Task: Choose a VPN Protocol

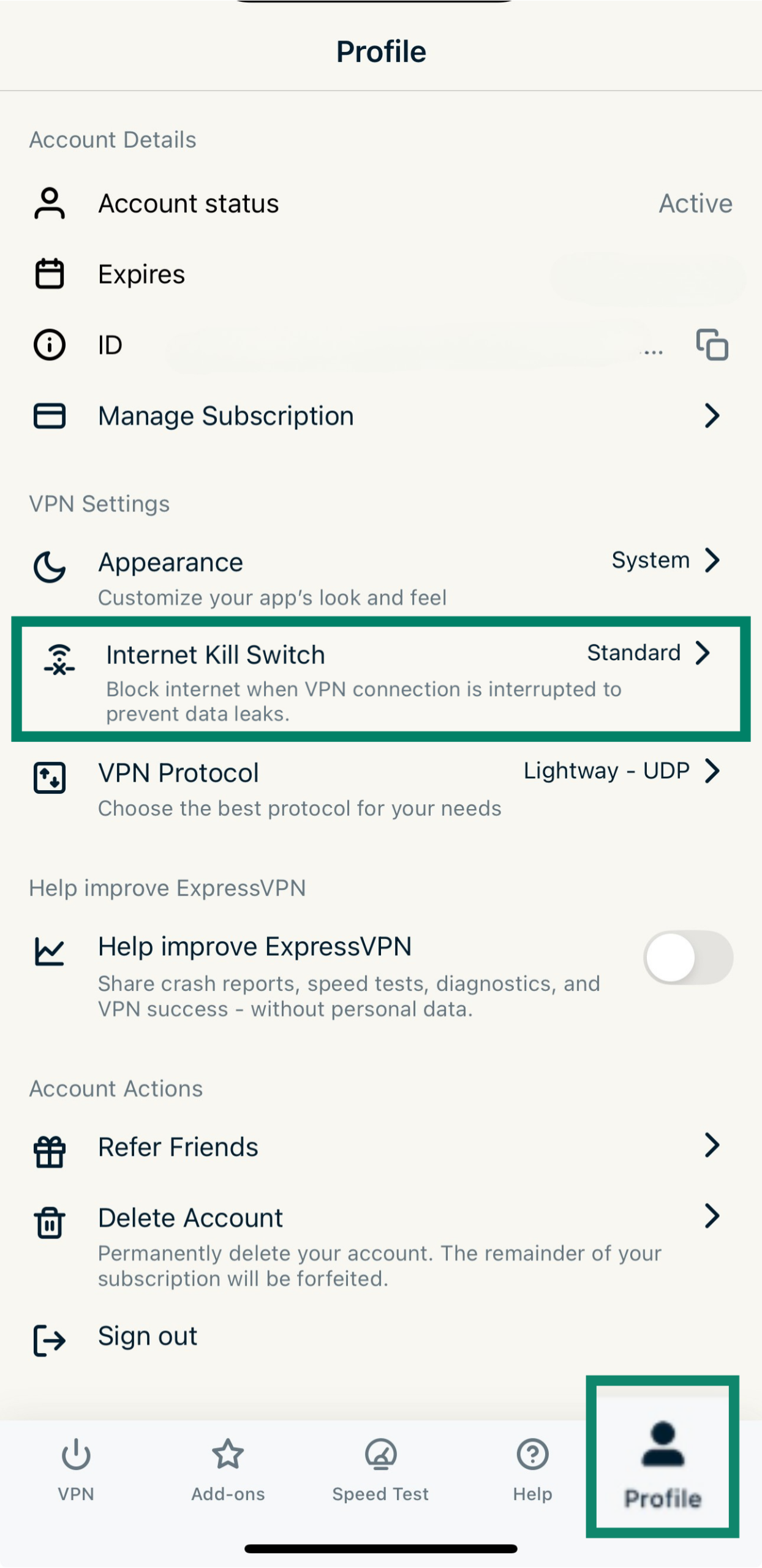Action: pyautogui.click(x=380, y=788)
